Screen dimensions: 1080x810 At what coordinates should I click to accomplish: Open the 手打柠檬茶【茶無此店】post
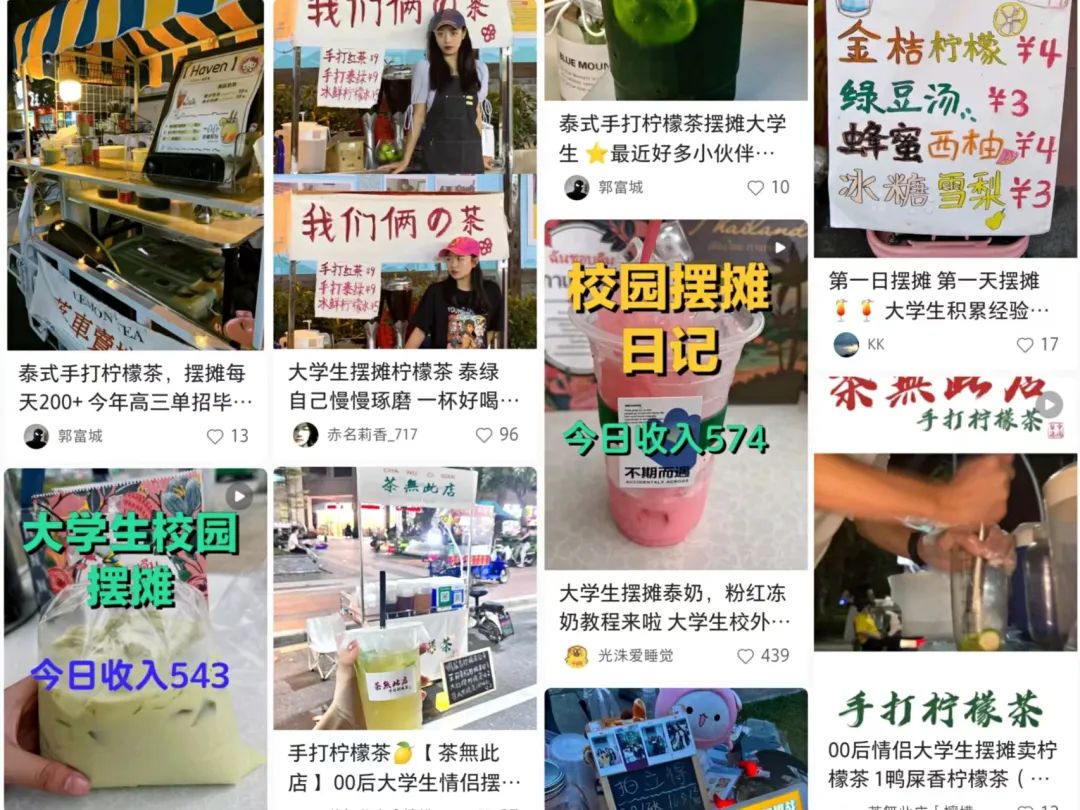pyautogui.click(x=404, y=600)
